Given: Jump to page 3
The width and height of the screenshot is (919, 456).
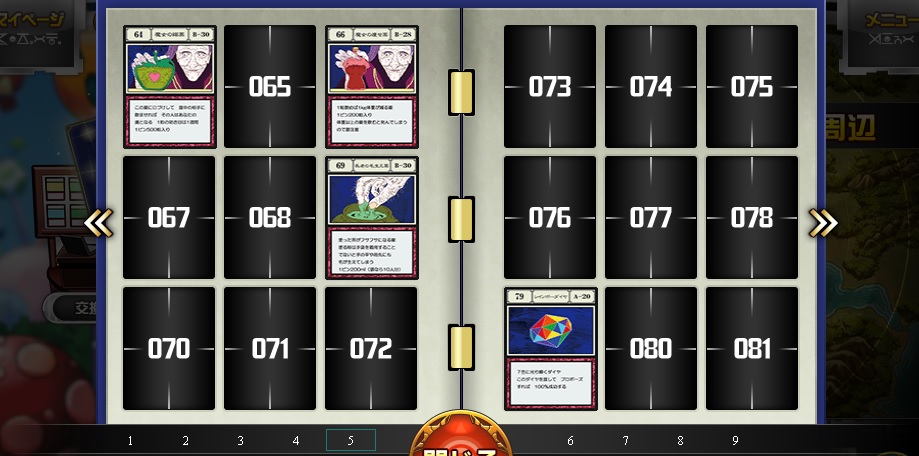Looking at the screenshot, I should point(240,440).
